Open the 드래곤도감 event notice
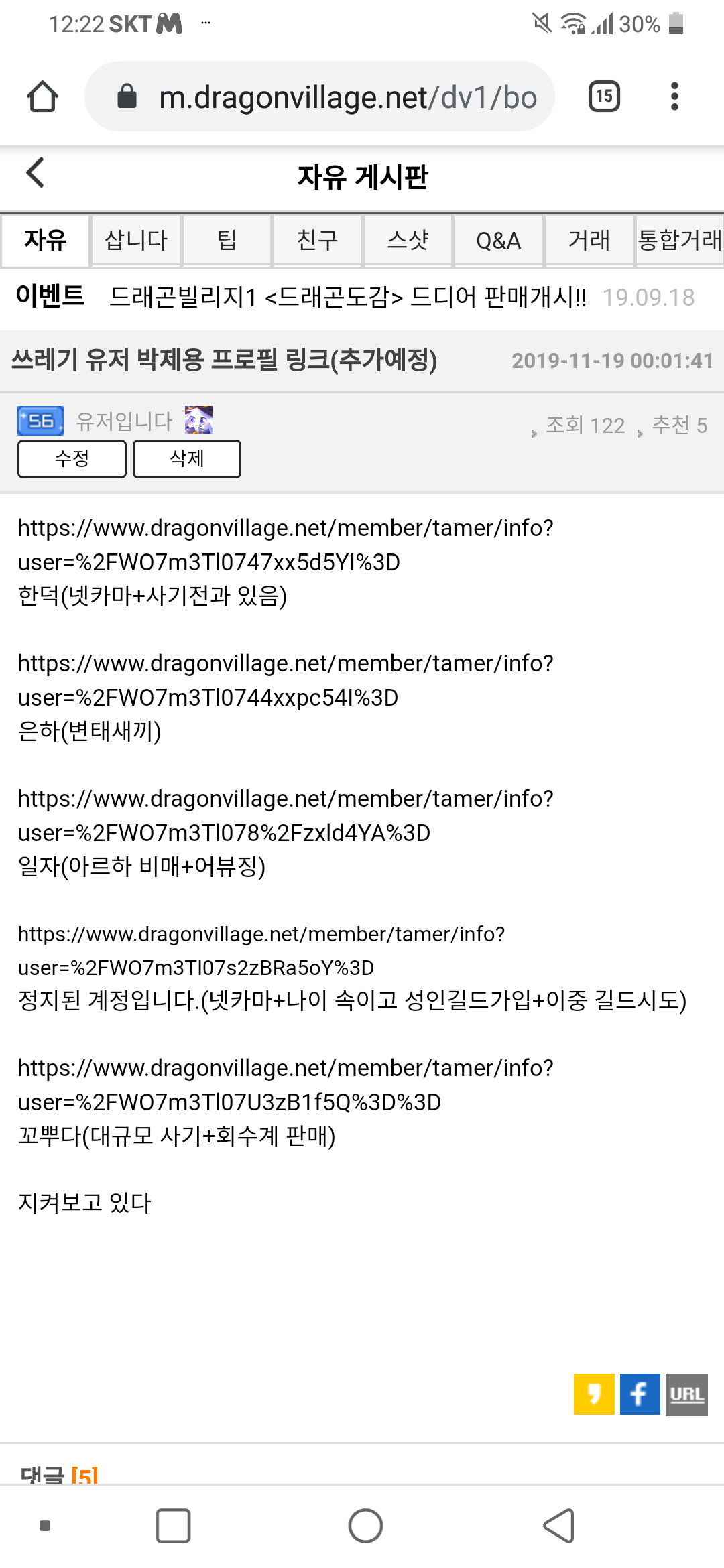The width and height of the screenshot is (724, 1568). click(347, 297)
